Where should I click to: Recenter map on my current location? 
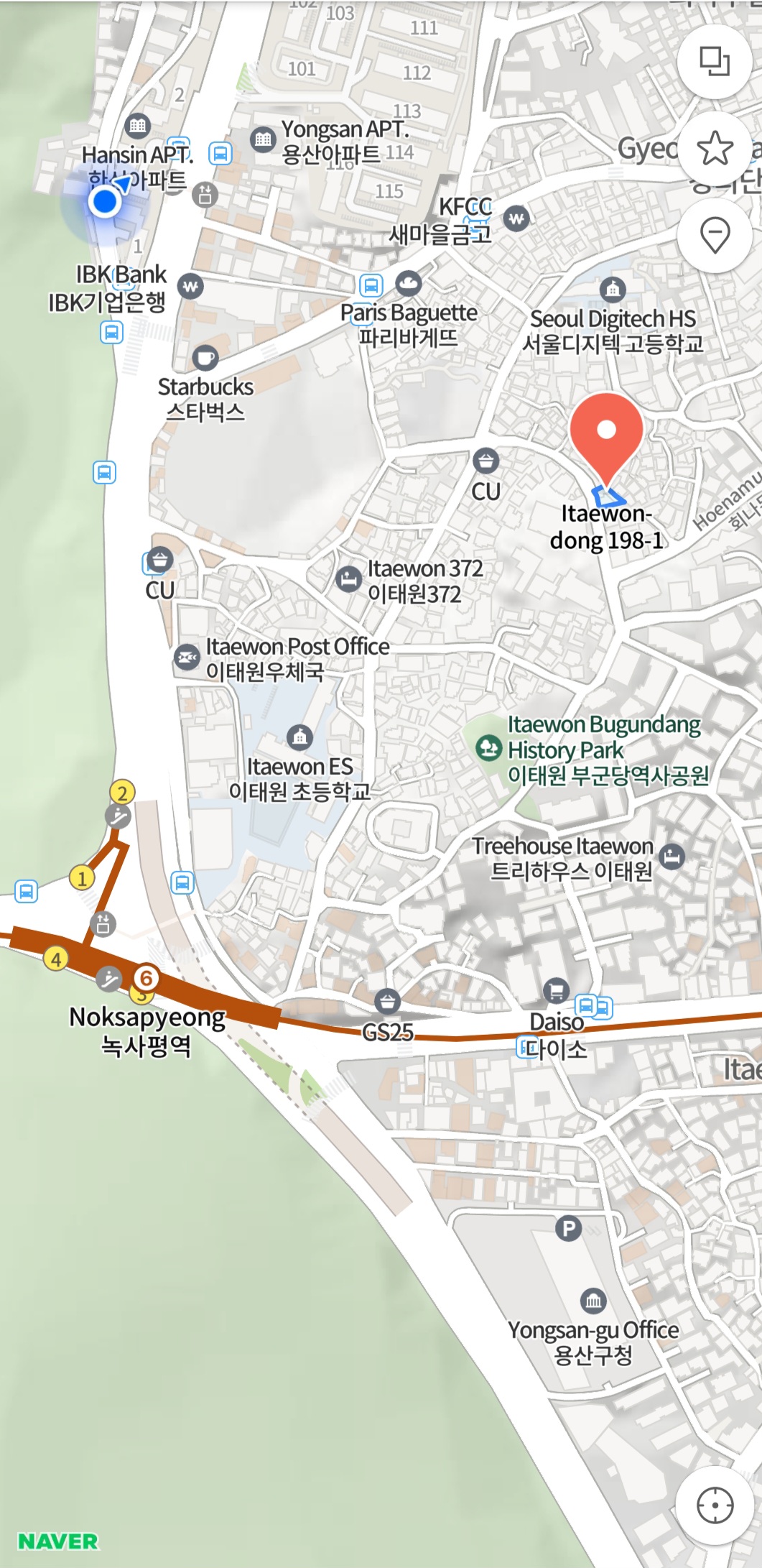[x=715, y=1505]
